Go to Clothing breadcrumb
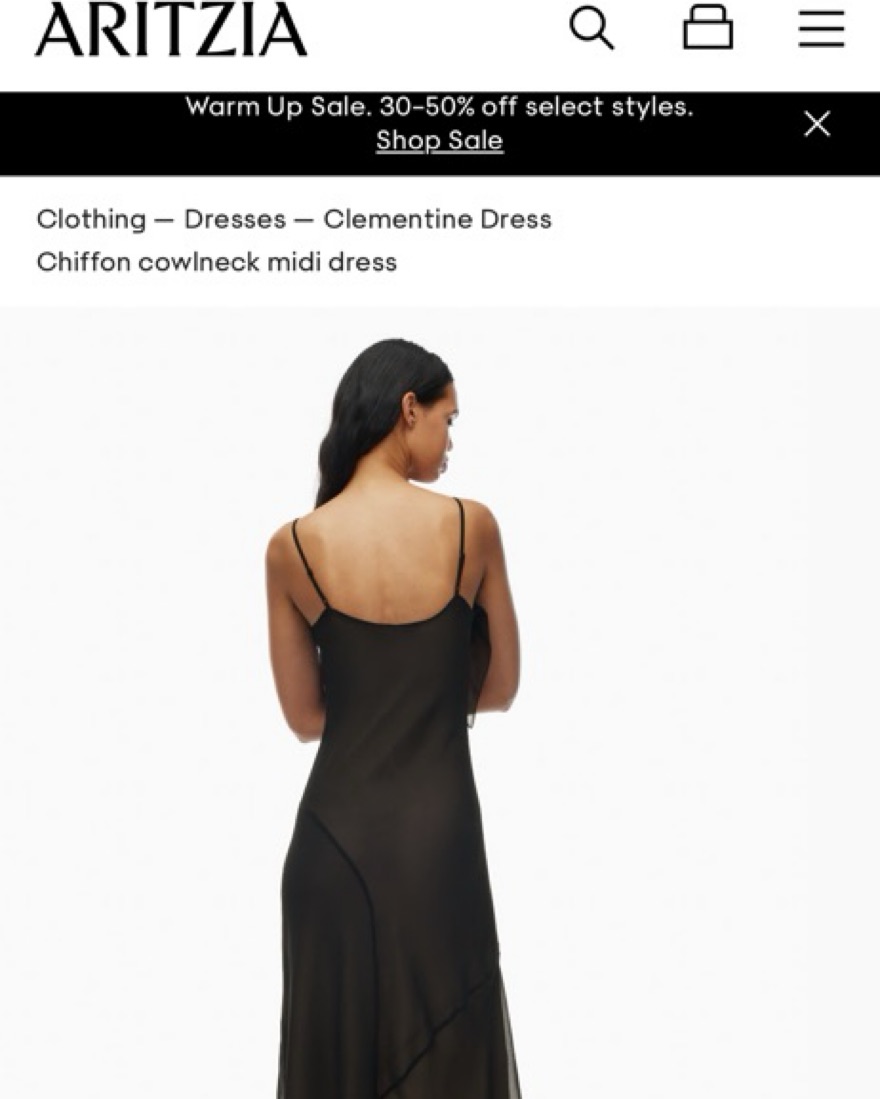Viewport: 880px width, 1099px height. 91,219
